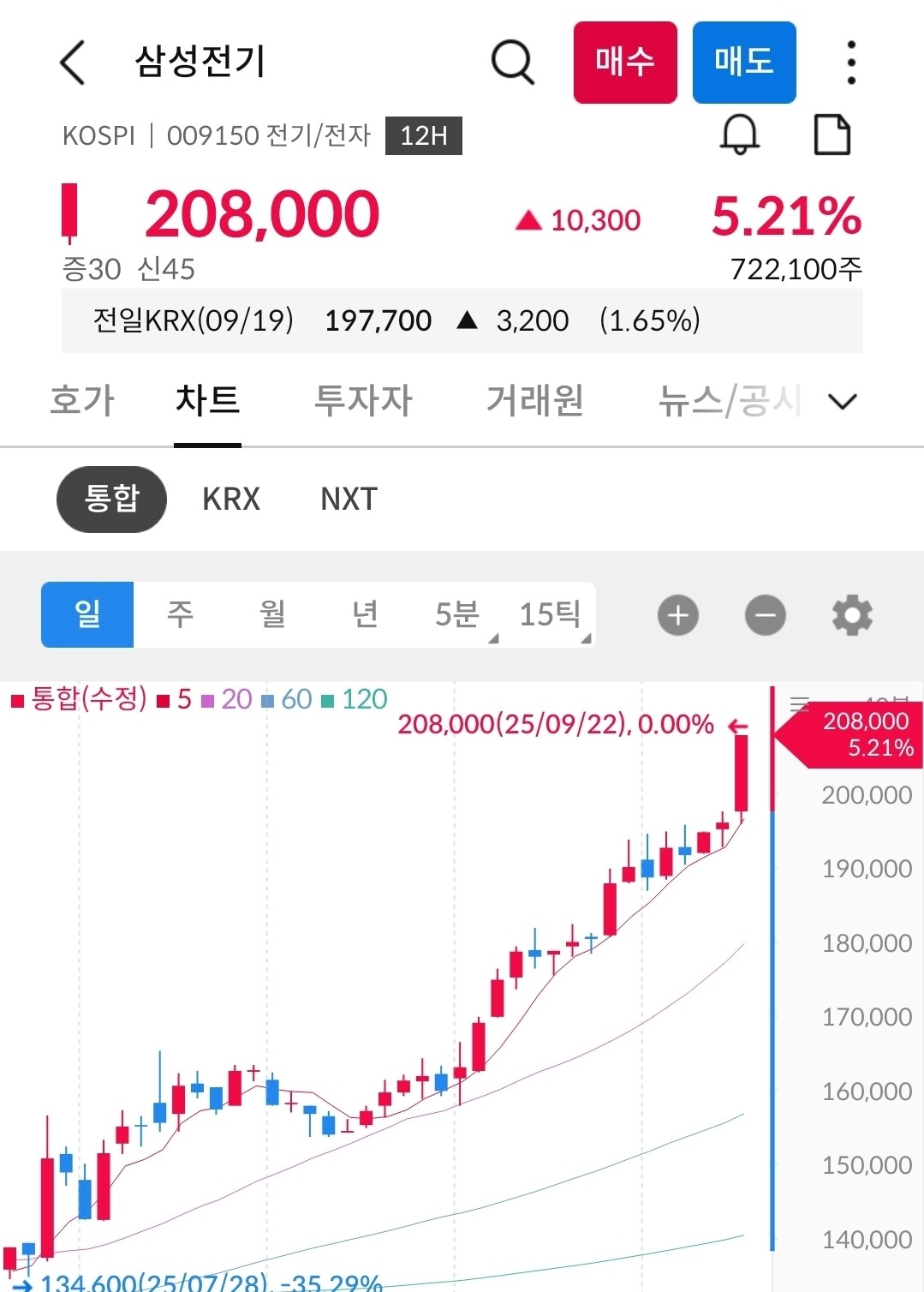Viewport: 924px width, 1292px height.
Task: Switch to the 호가 tab
Action: pyautogui.click(x=82, y=400)
